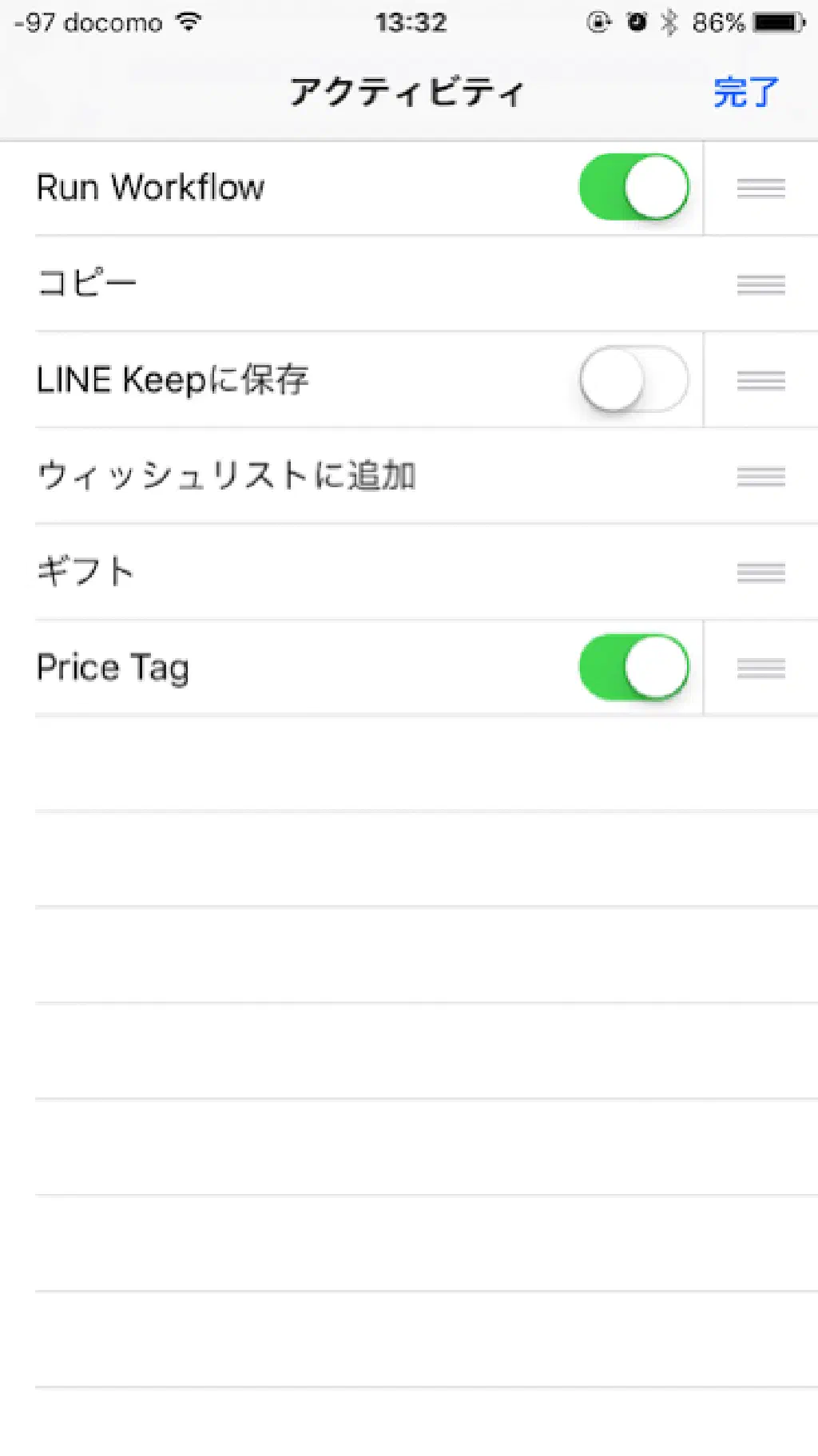Touch the reorder handle for ギフト
This screenshot has width=818, height=1456.
[760, 572]
